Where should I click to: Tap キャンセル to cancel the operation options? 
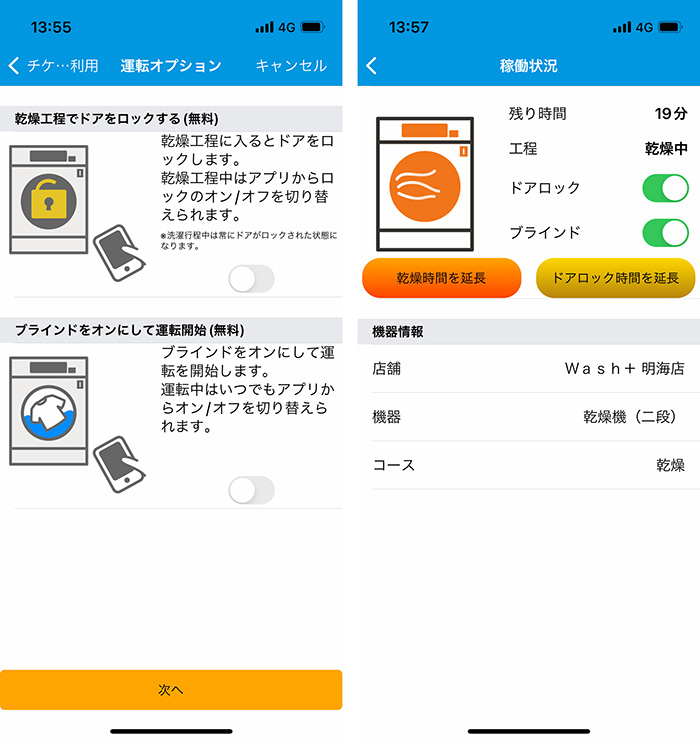click(290, 66)
